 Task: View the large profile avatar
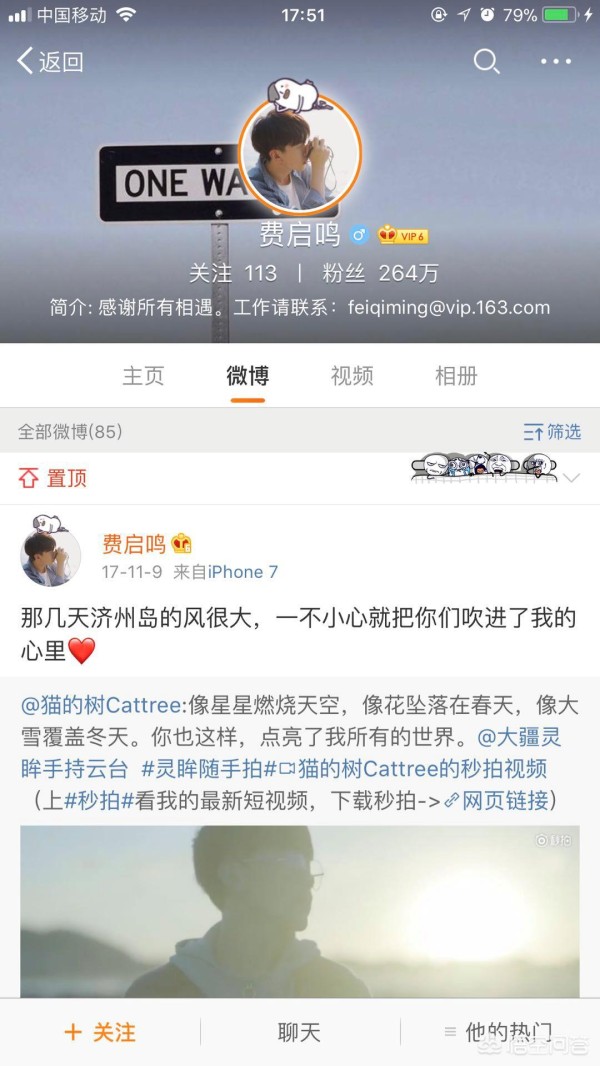coord(299,155)
